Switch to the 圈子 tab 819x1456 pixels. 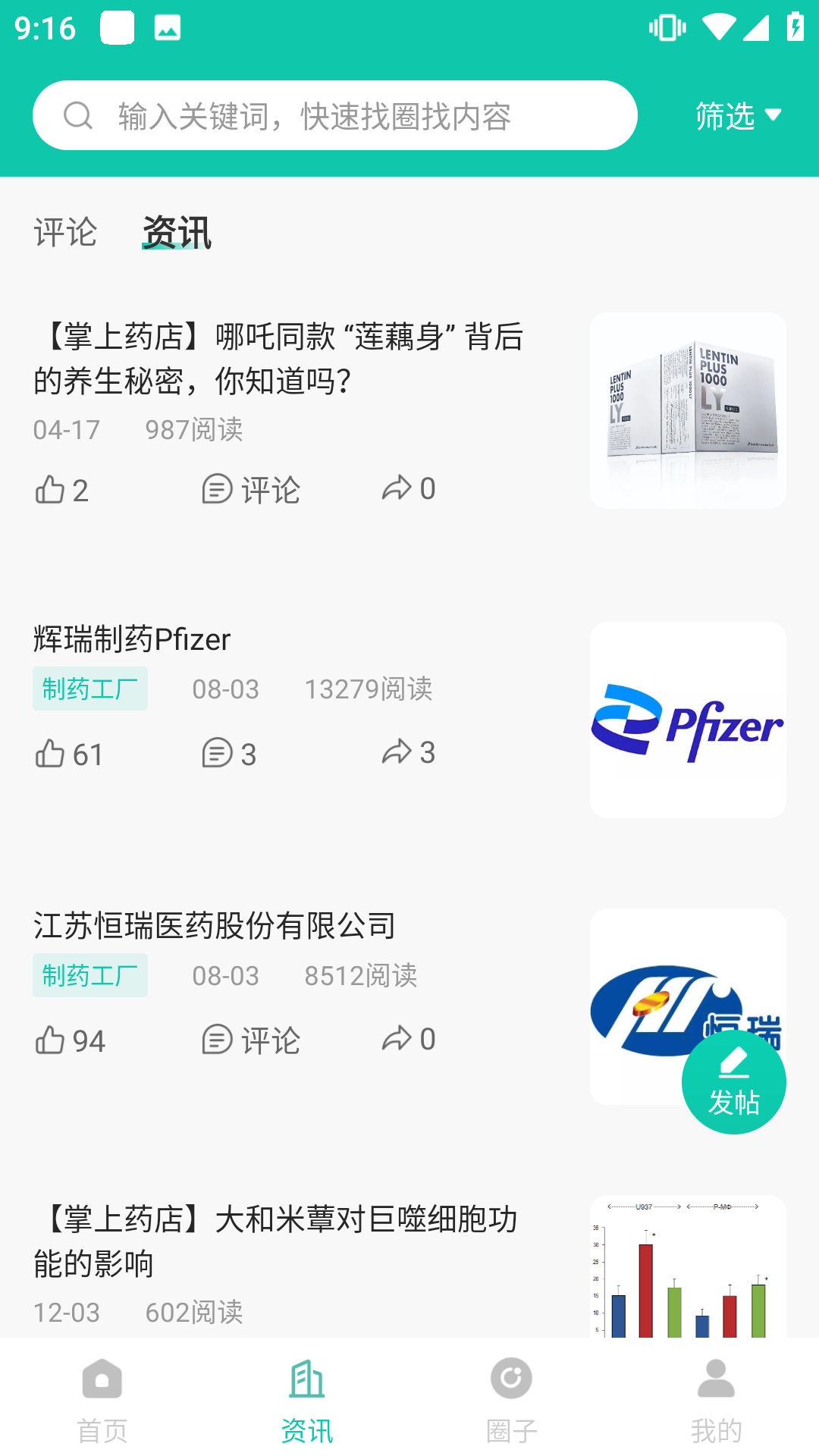[511, 1398]
